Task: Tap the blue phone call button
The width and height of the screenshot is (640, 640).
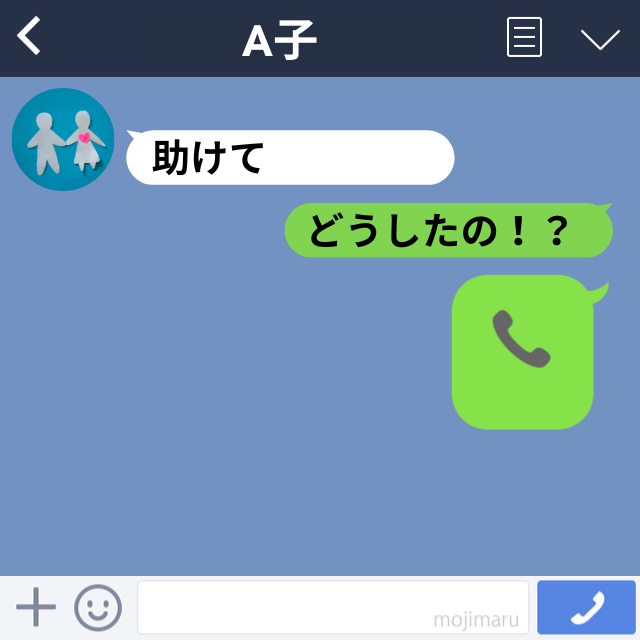Action: (x=586, y=607)
